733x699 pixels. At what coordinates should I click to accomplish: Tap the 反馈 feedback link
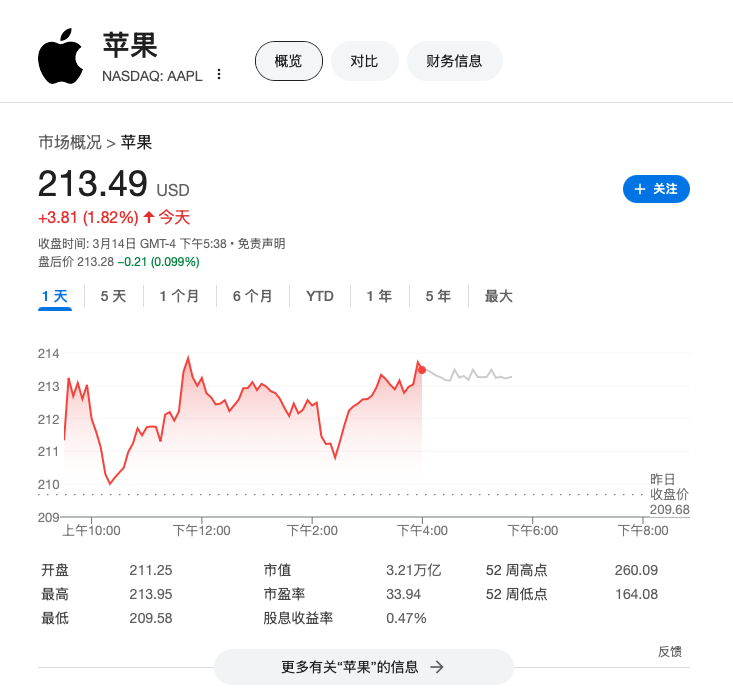click(x=670, y=651)
